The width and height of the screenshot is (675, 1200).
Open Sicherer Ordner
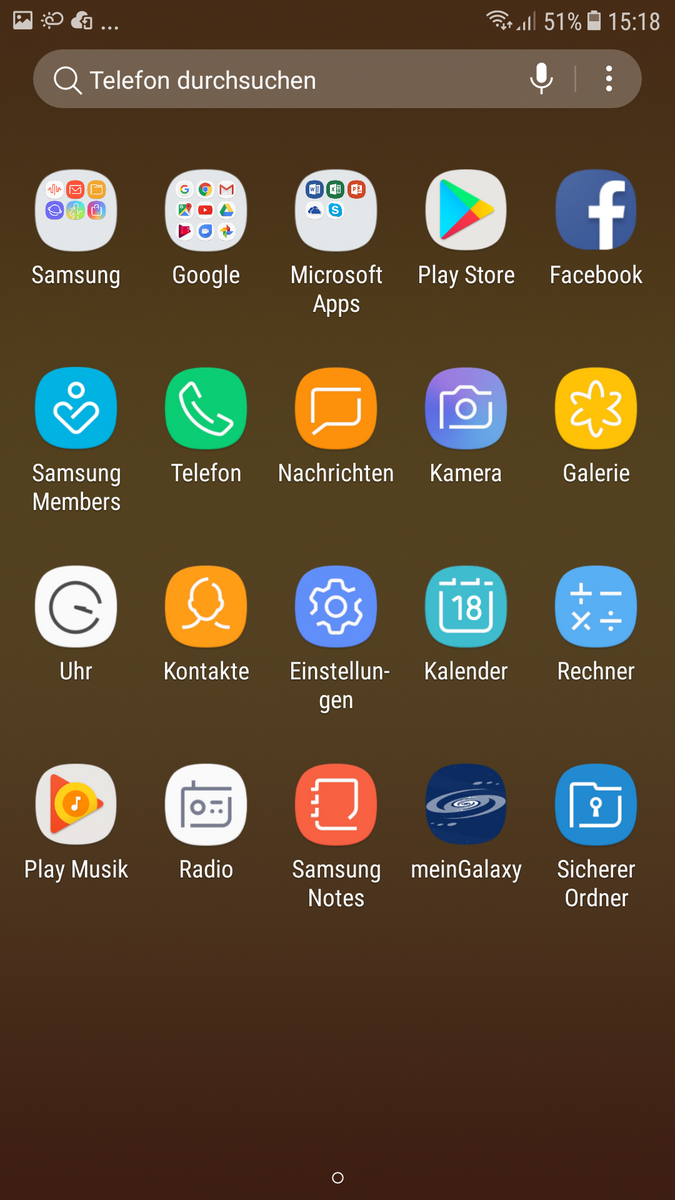[596, 804]
